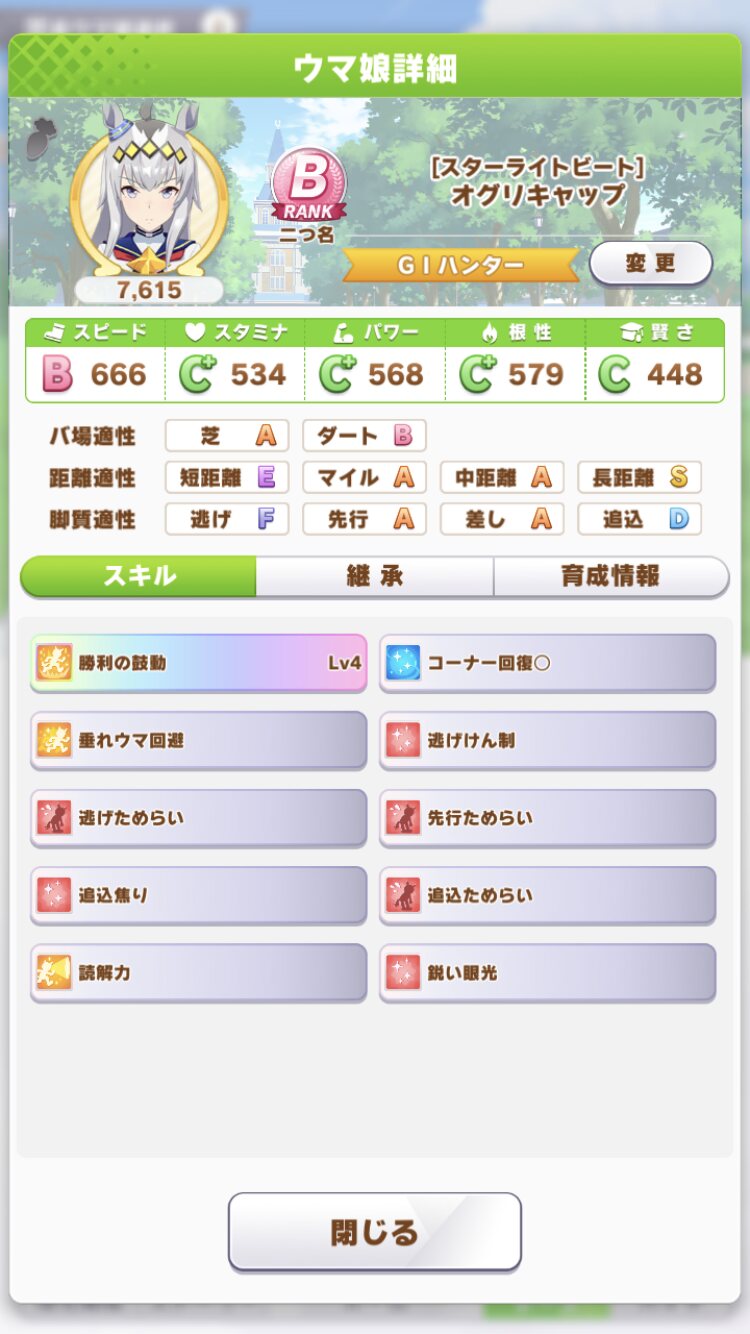Tap the 変更 button next to the title

tap(650, 264)
